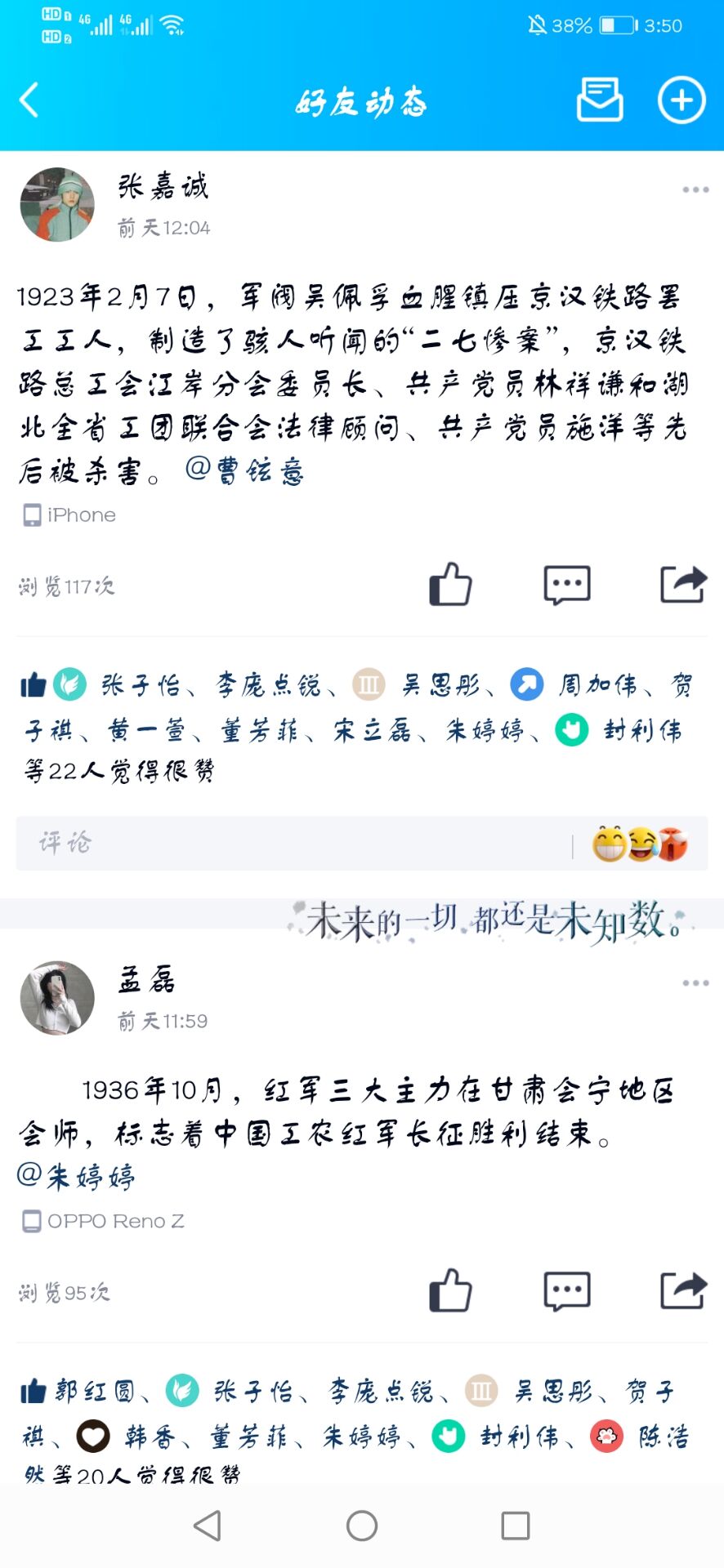The height and width of the screenshot is (1568, 724).
Task: Comment on 孟磊's post via speech bubble
Action: (x=567, y=1291)
